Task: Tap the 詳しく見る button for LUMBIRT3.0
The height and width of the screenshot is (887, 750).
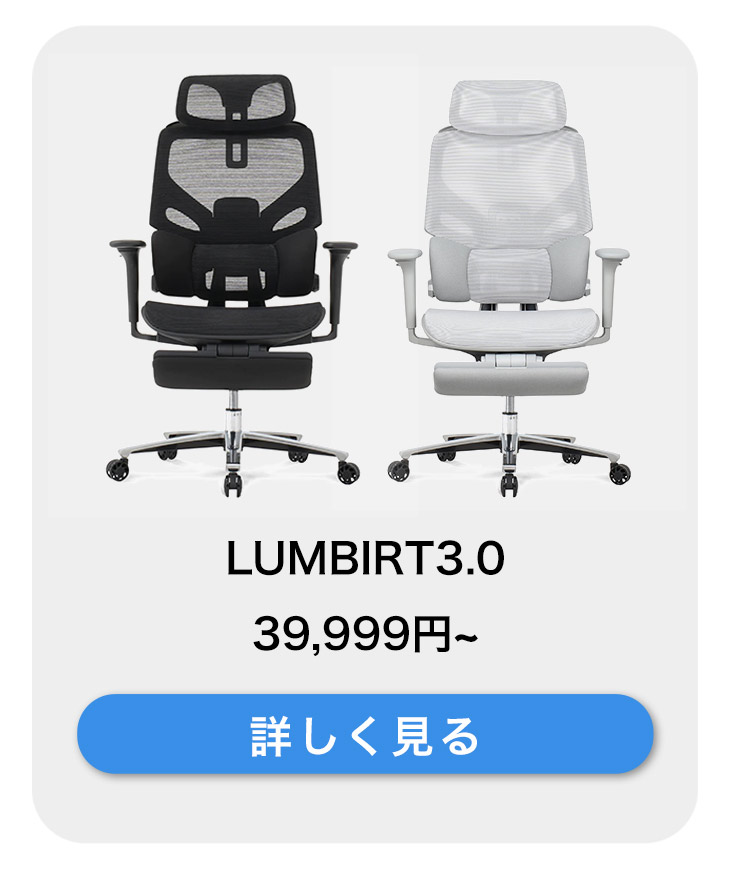Action: 365,734
